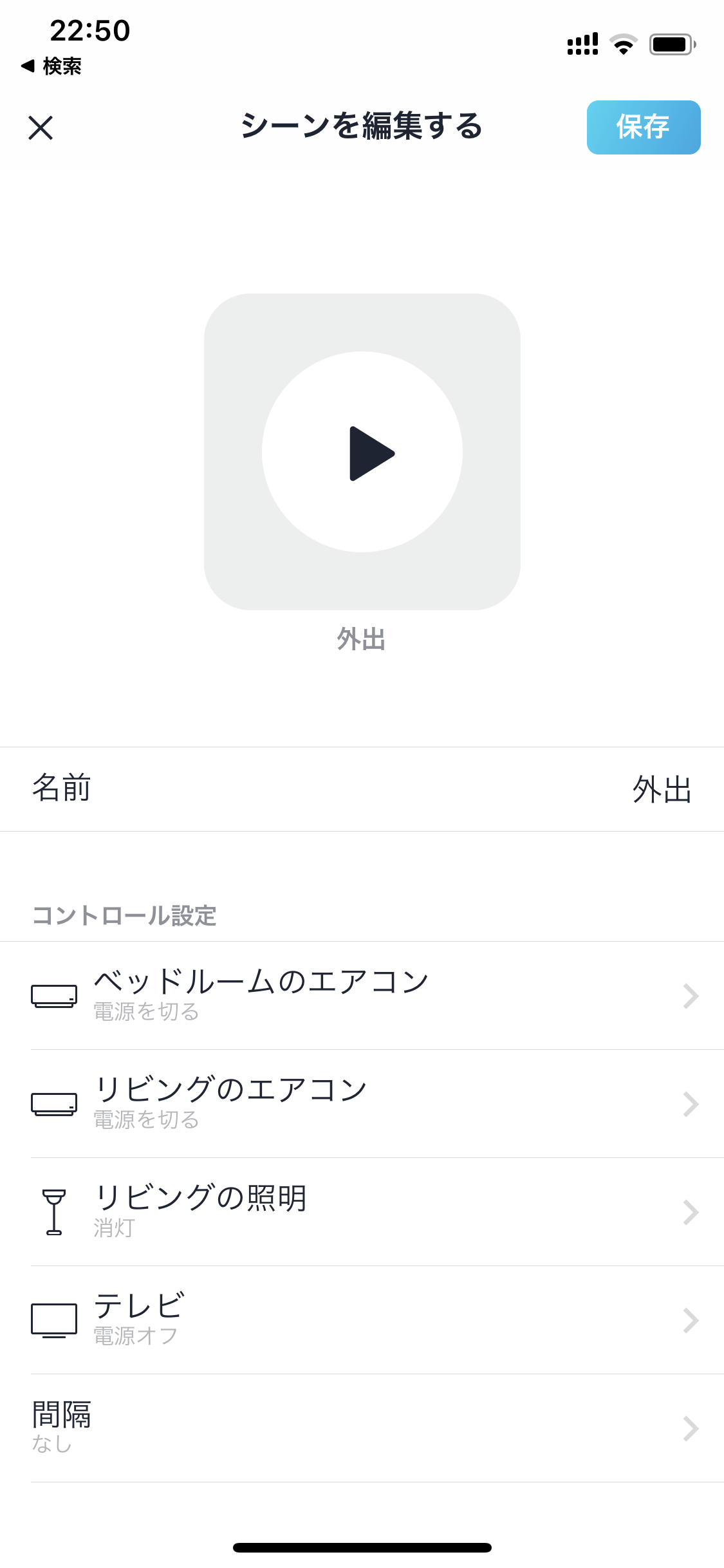Open the 間隔 interval setting
Viewport: 724px width, 1568px height.
362,1428
